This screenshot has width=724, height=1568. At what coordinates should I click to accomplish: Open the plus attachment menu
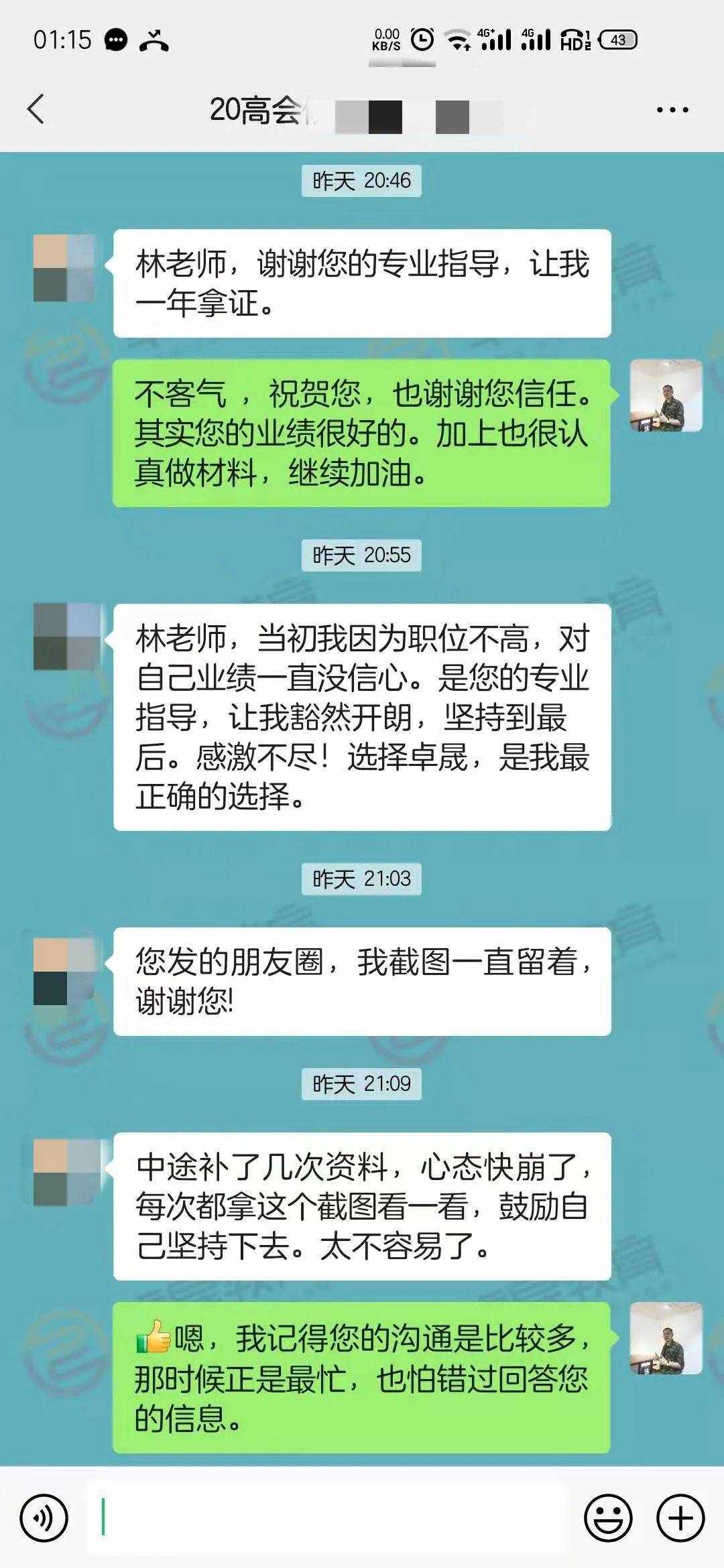click(x=680, y=1518)
